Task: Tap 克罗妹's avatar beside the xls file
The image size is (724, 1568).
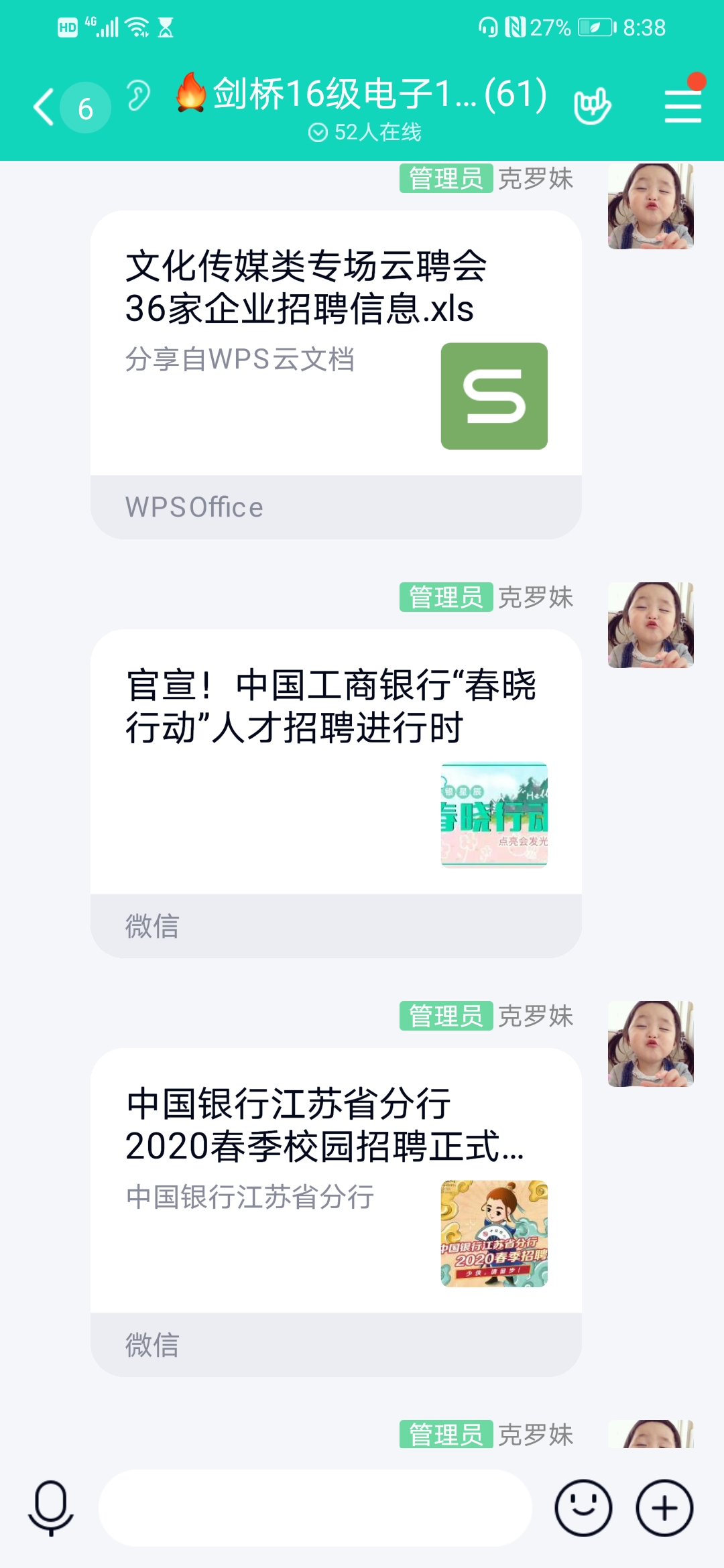Action: point(650,206)
